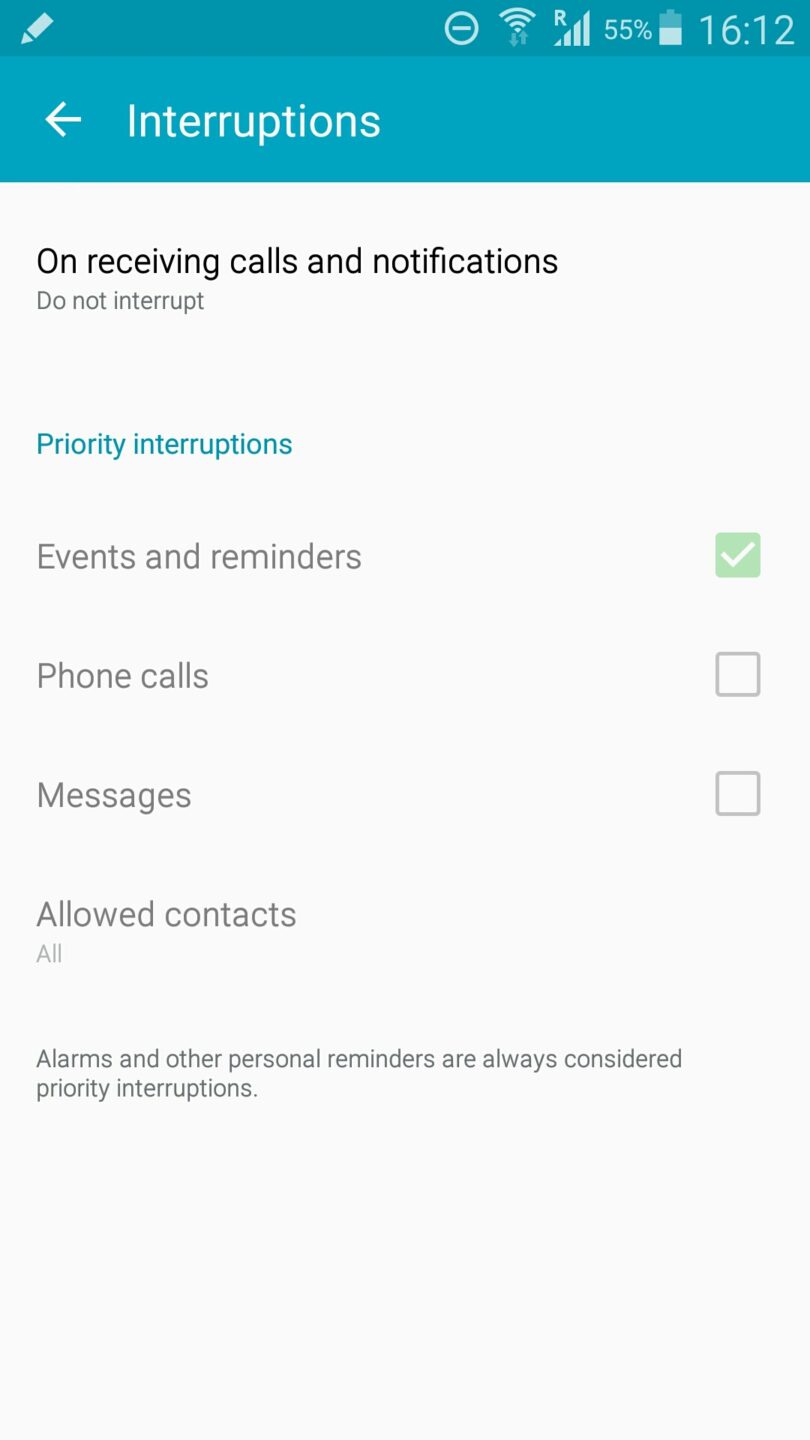Viewport: 810px width, 1440px height.
Task: Click the pencil icon in the status bar
Action: (x=36, y=27)
